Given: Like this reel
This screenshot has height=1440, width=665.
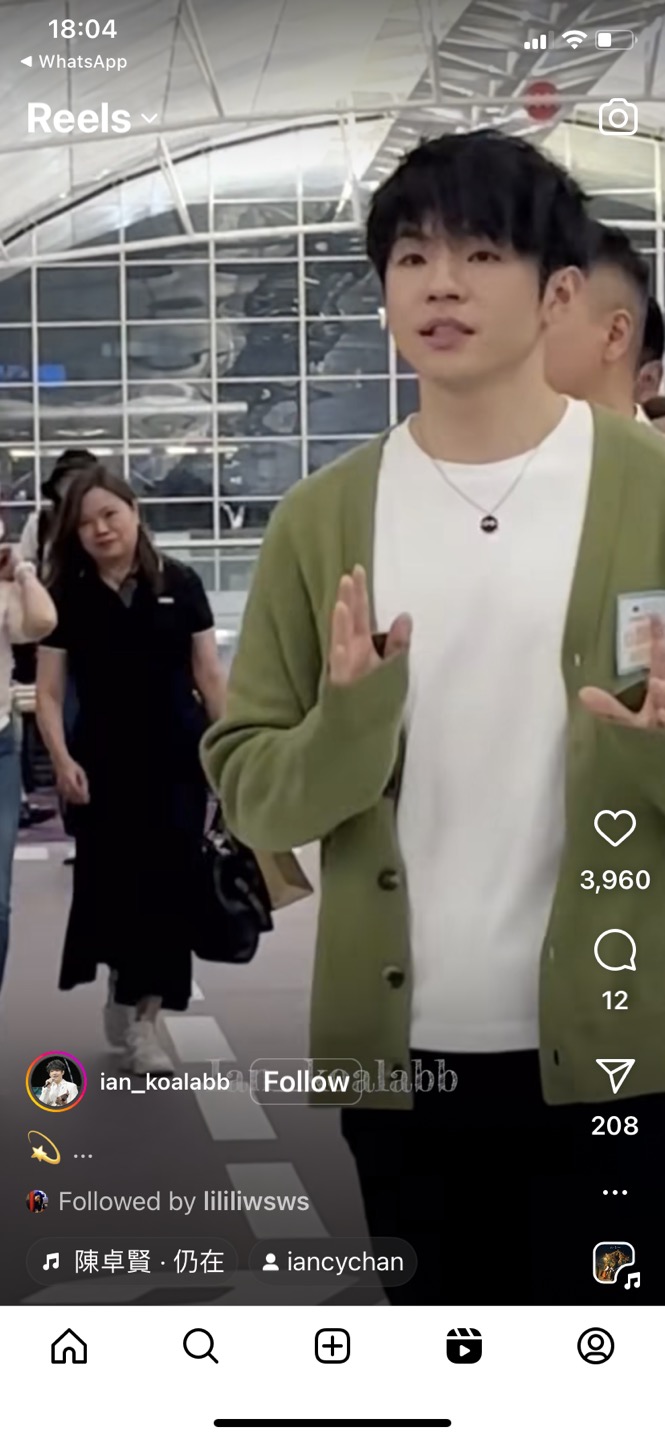Looking at the screenshot, I should (615, 829).
